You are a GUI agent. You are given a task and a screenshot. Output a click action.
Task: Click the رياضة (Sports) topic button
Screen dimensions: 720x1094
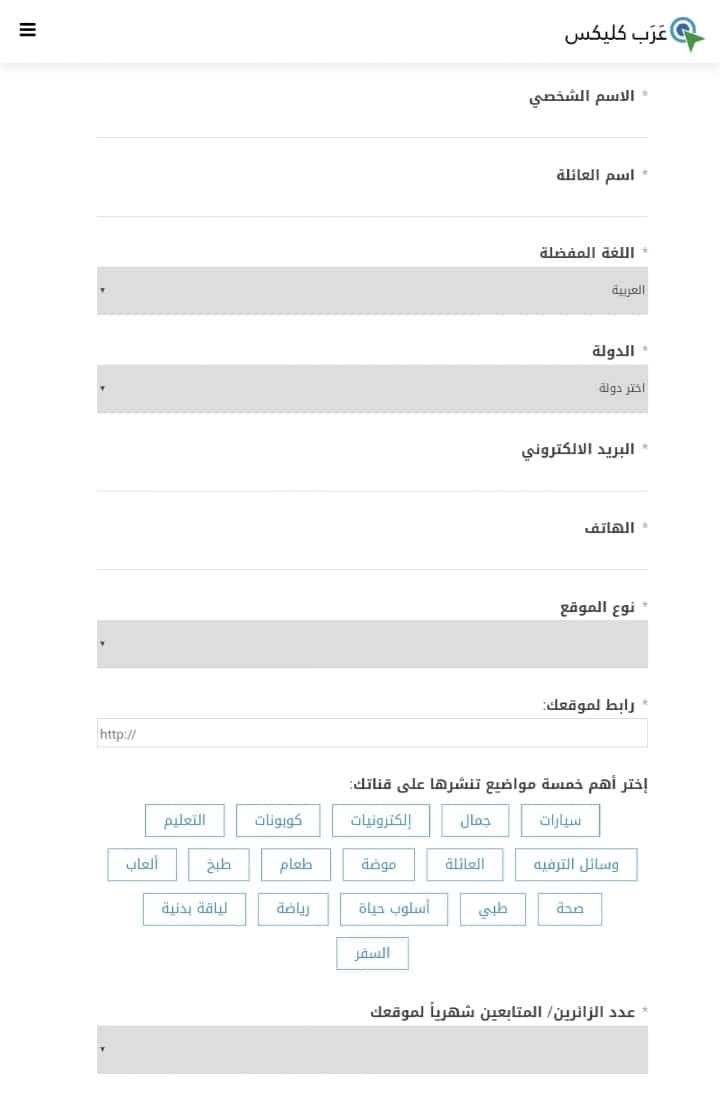pyautogui.click(x=293, y=909)
